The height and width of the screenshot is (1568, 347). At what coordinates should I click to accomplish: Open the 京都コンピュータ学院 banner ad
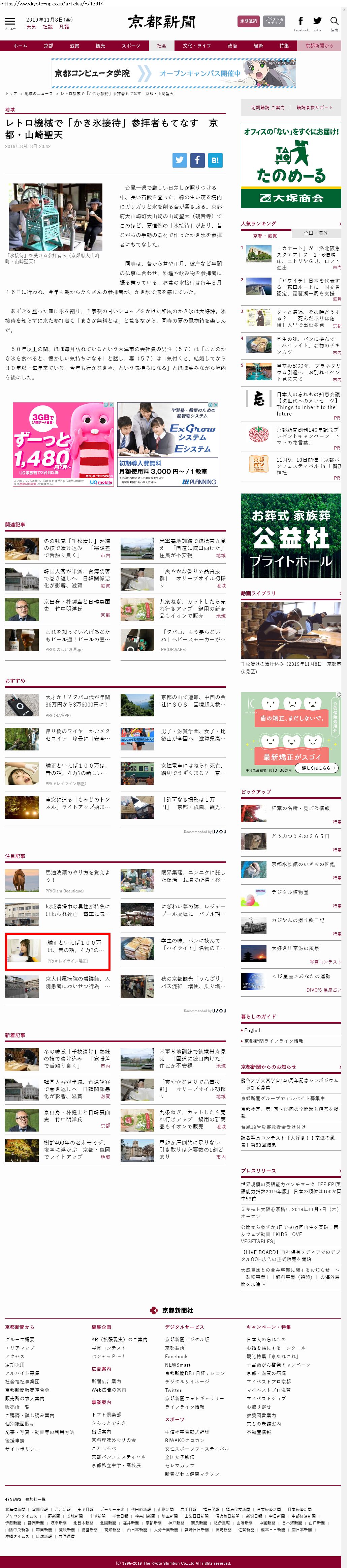pyautogui.click(x=174, y=74)
